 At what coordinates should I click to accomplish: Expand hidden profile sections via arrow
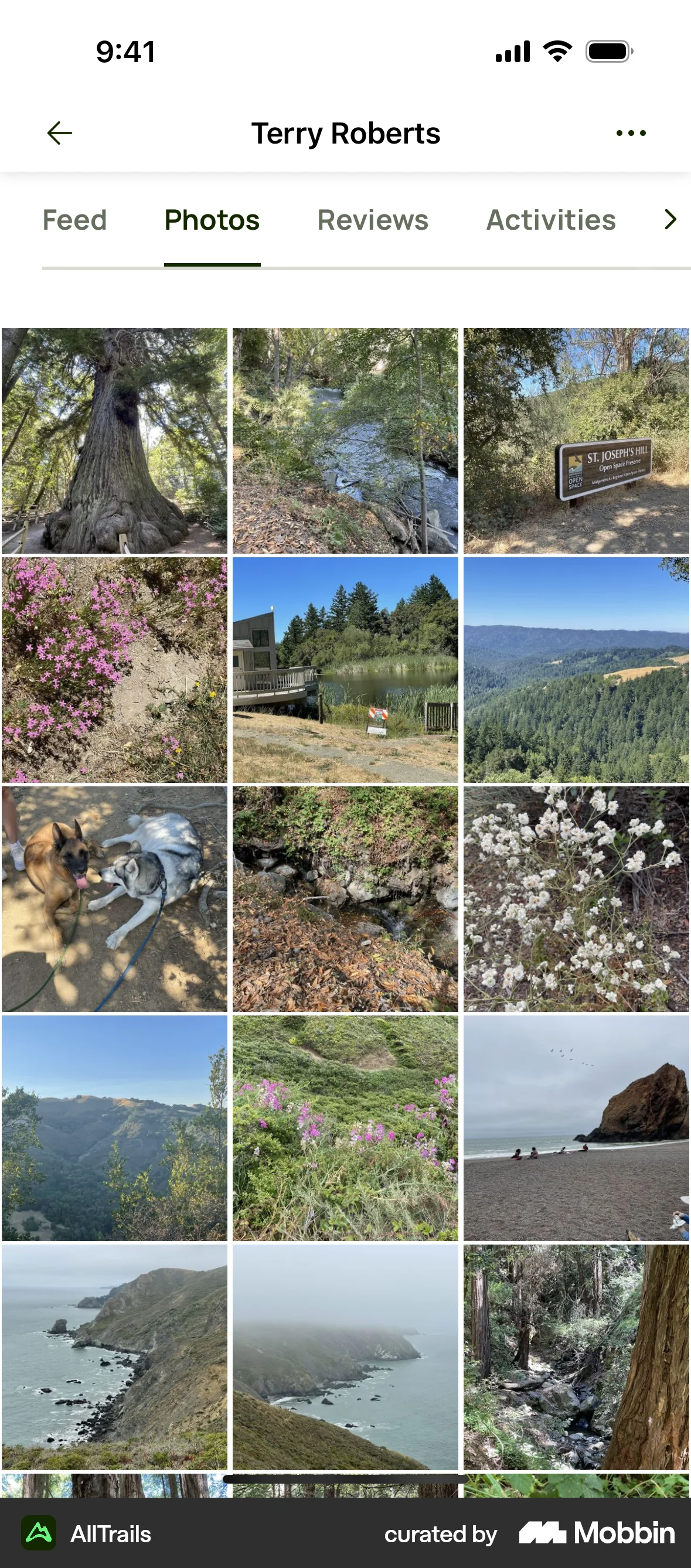(670, 219)
